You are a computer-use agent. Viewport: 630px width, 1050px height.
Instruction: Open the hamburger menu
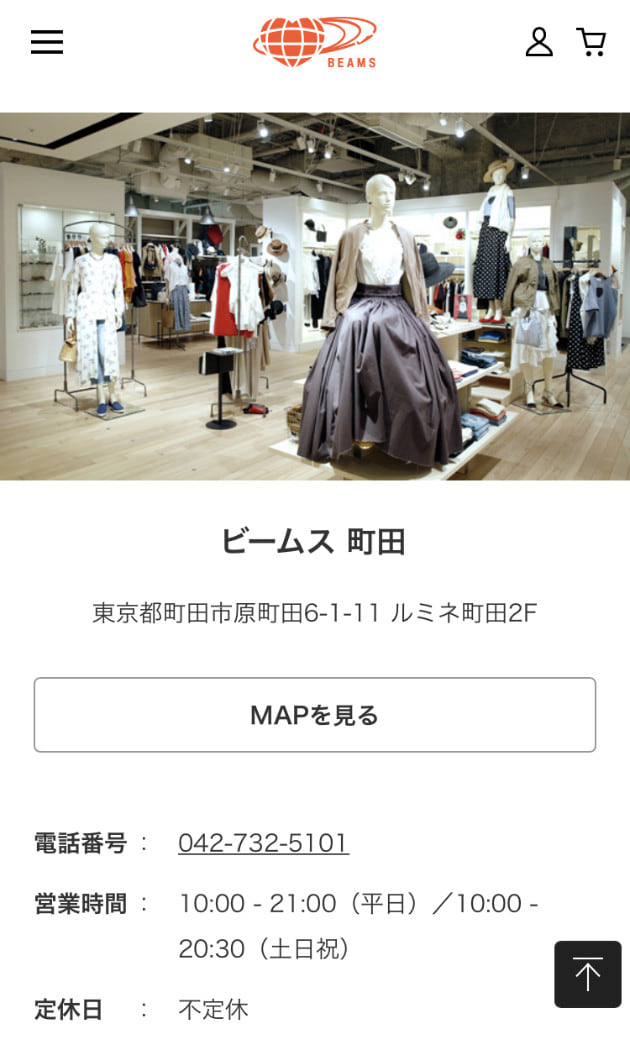point(47,42)
